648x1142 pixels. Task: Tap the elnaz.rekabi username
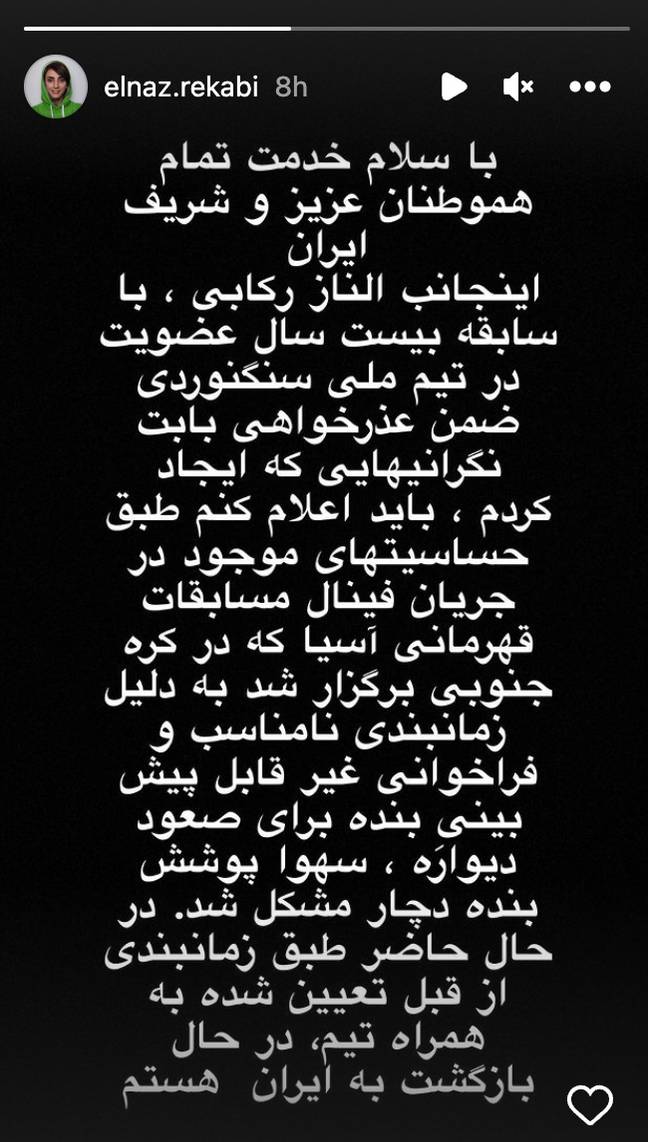[181, 87]
